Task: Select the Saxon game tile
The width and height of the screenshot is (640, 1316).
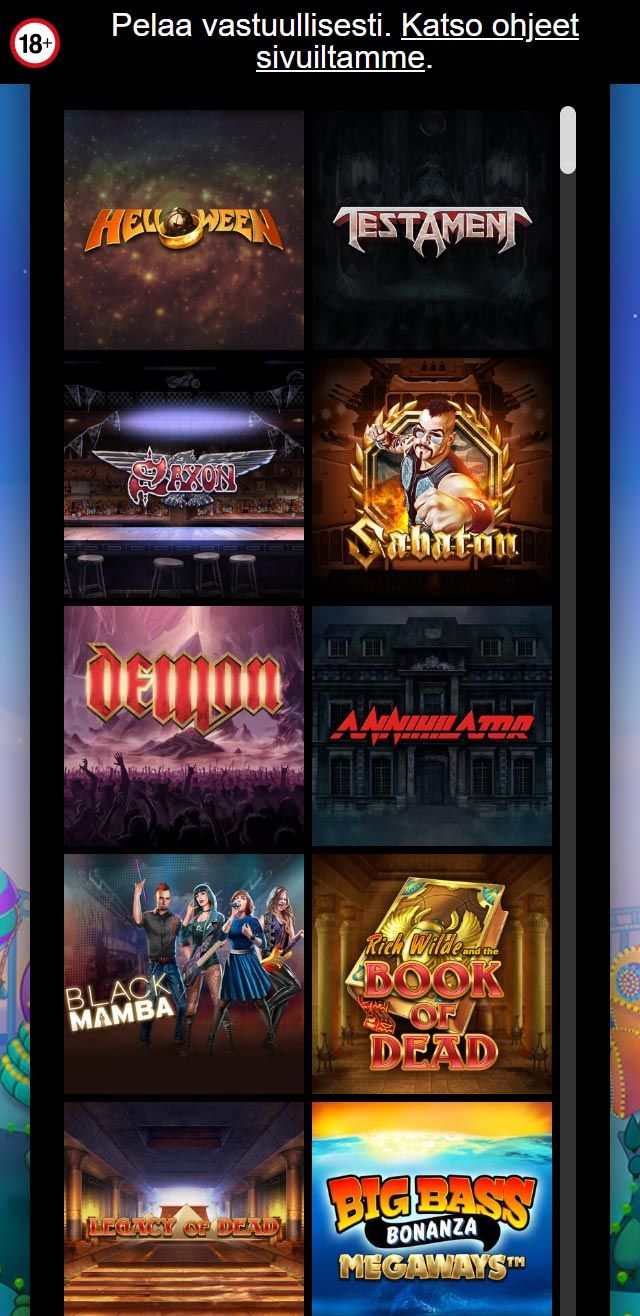Action: pyautogui.click(x=184, y=478)
